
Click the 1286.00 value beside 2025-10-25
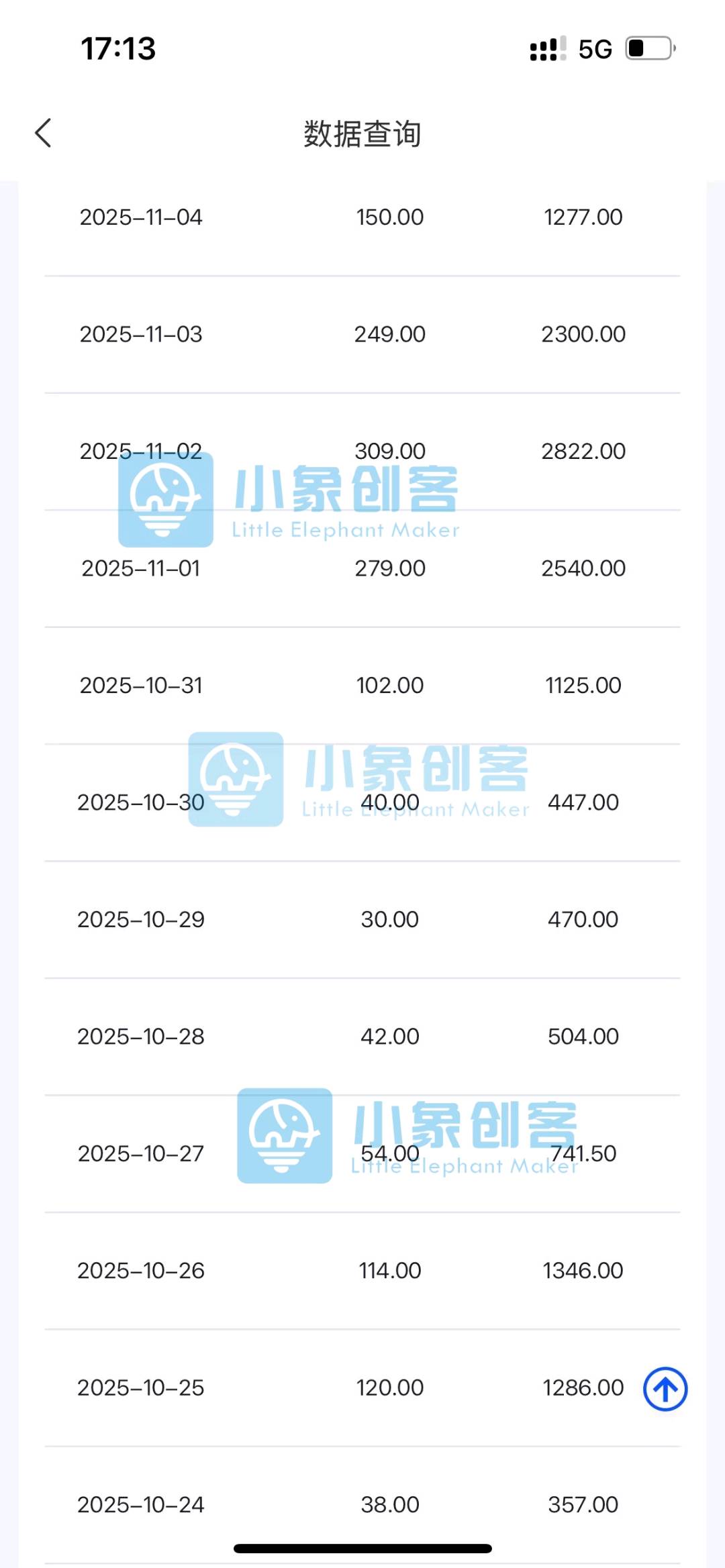coord(583,1387)
